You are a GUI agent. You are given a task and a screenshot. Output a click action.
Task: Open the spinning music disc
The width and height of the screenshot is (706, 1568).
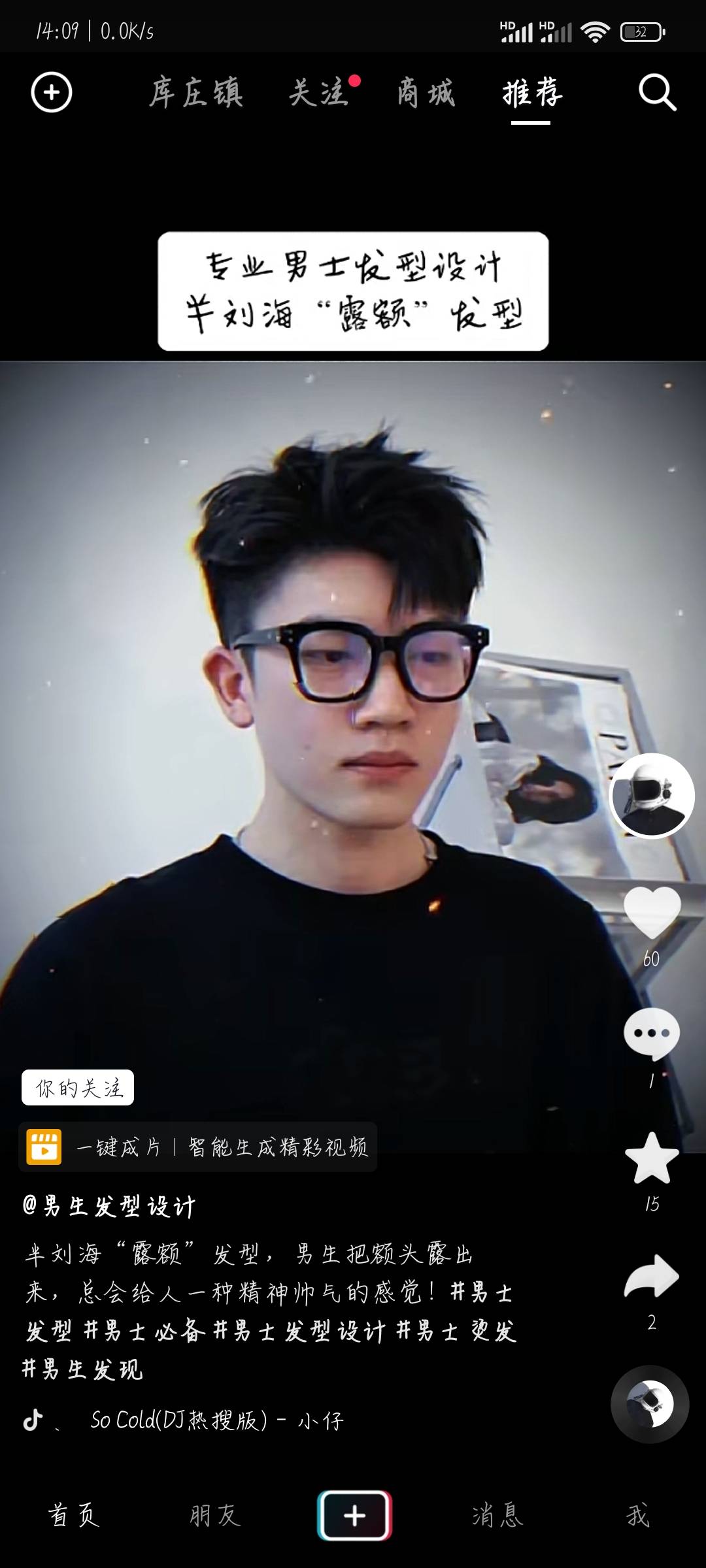pos(650,1403)
